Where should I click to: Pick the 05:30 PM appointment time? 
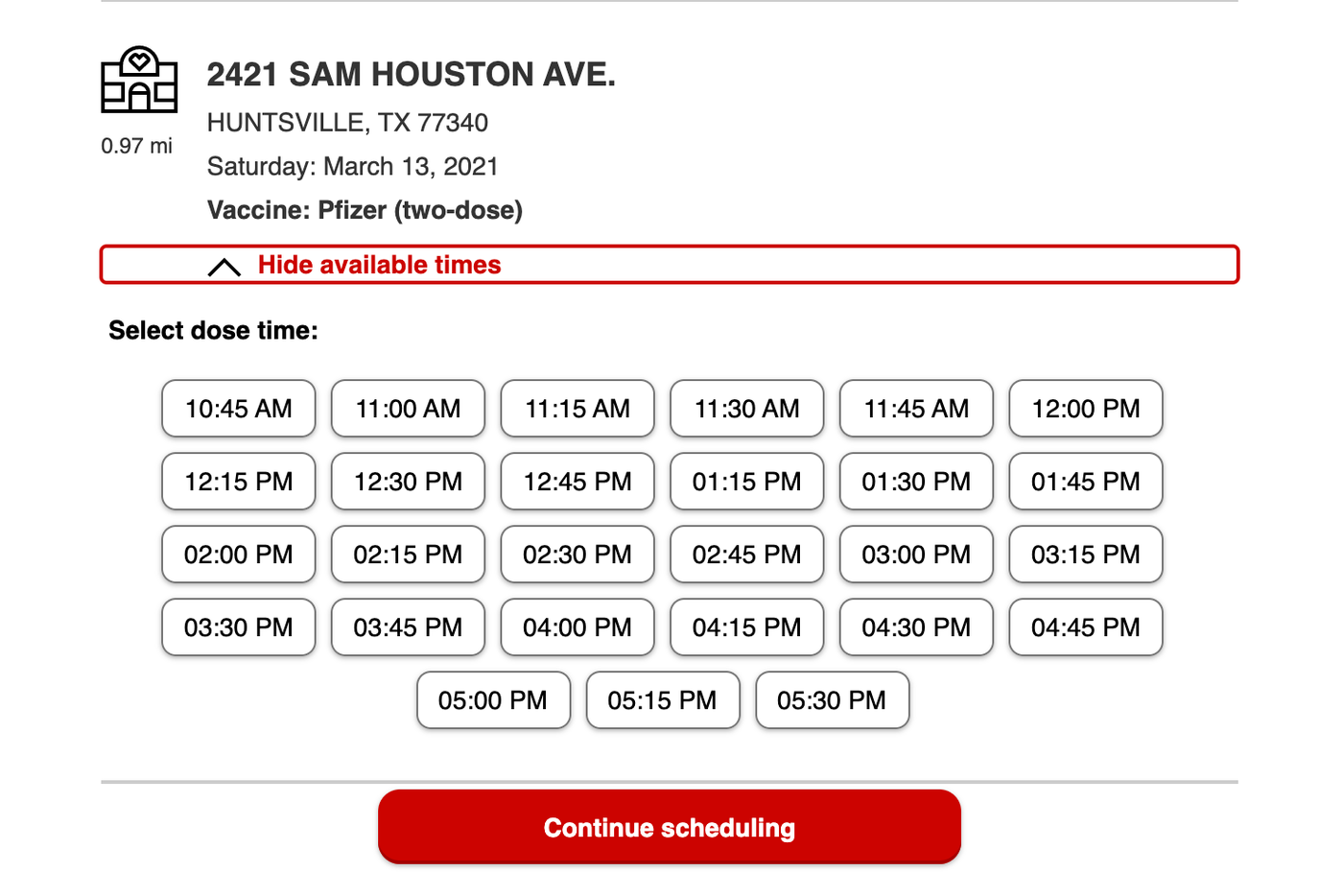[832, 700]
